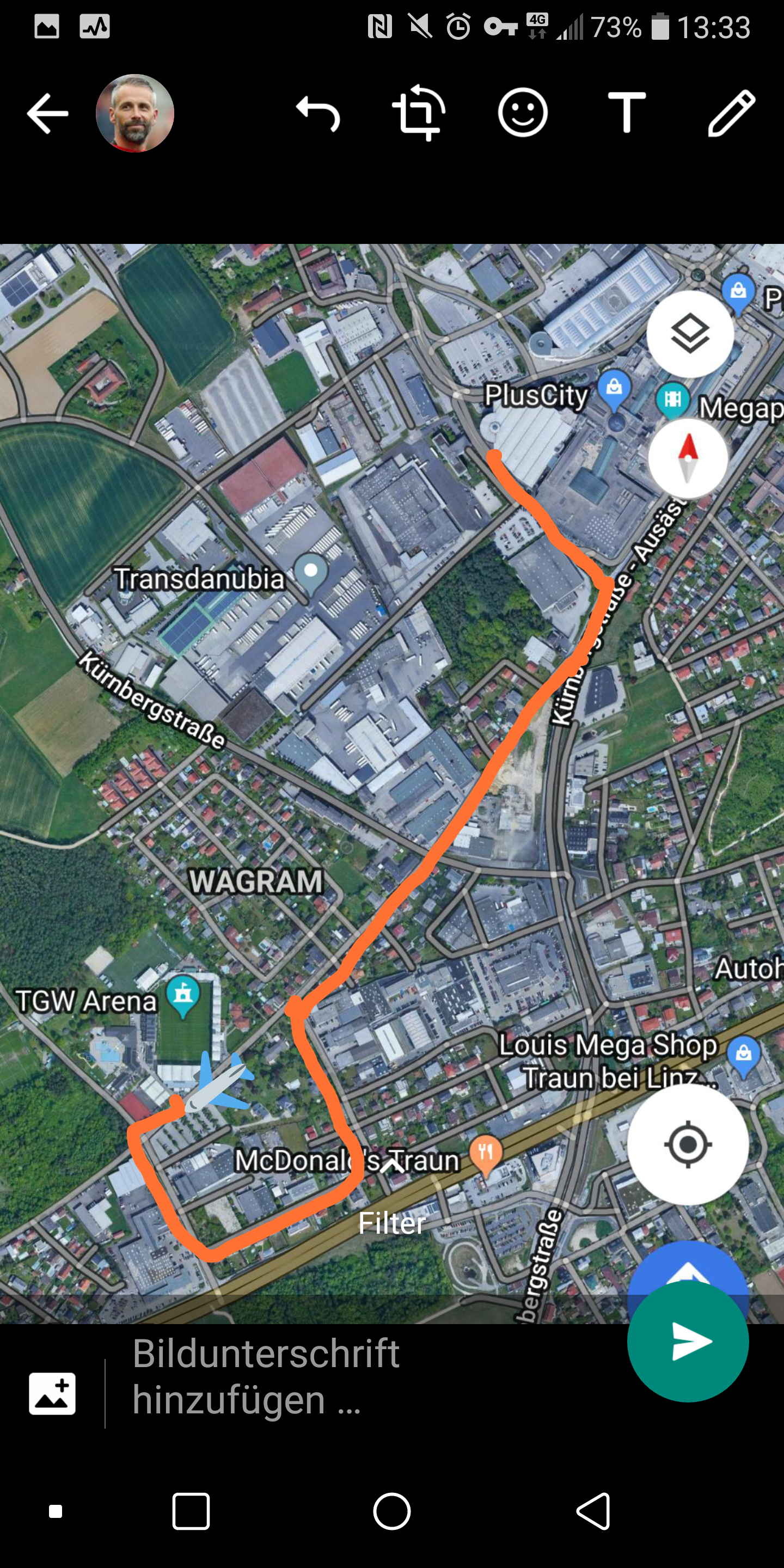Undo the last drawing stroke
Screen dimensions: 784x1568
click(318, 114)
